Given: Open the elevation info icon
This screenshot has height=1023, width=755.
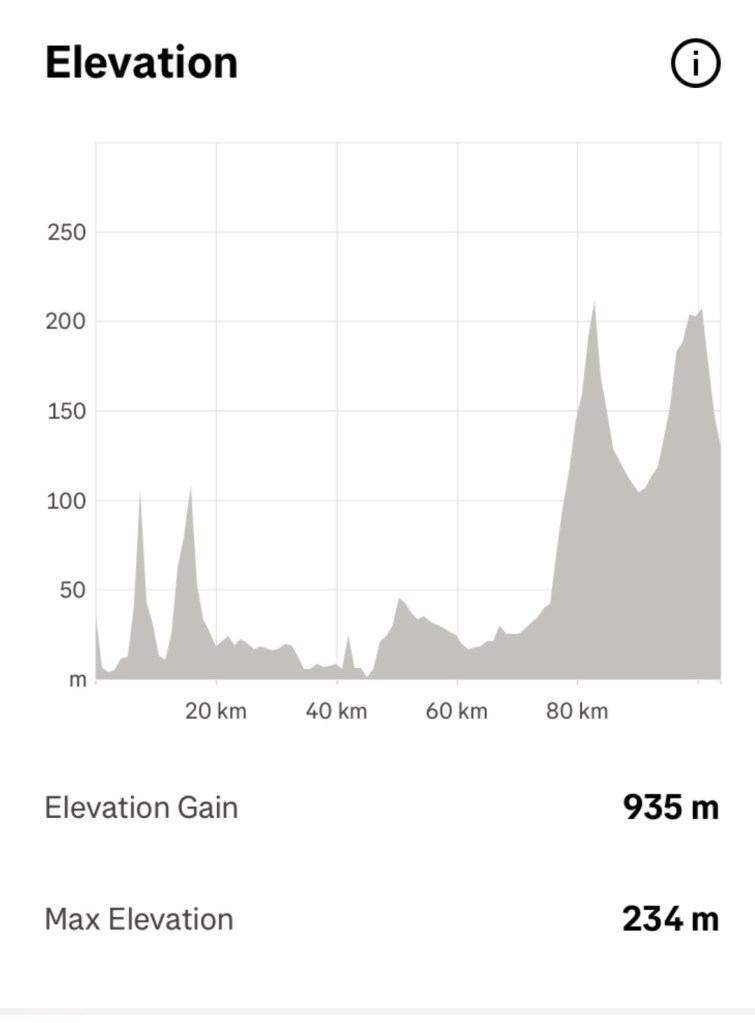Looking at the screenshot, I should coord(694,64).
